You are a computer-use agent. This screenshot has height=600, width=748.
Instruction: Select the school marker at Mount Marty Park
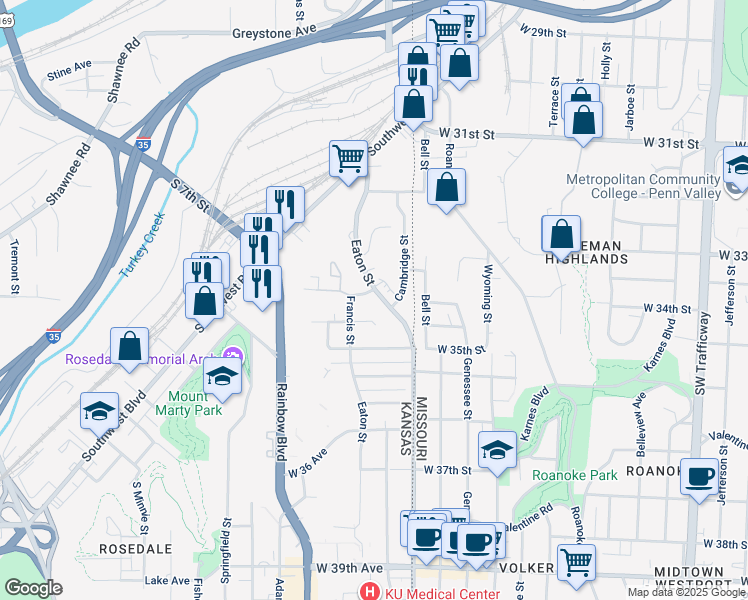(x=222, y=377)
